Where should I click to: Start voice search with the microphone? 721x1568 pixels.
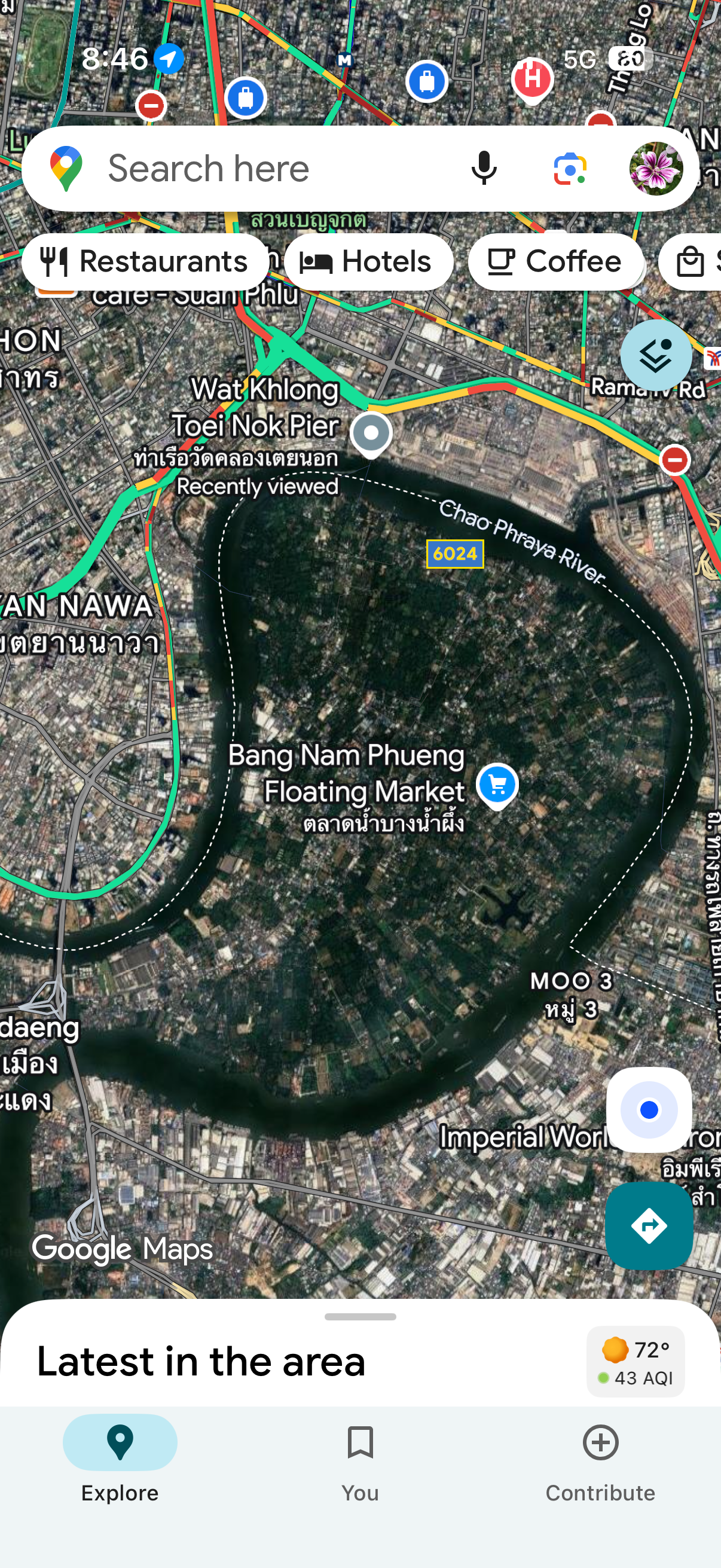point(484,169)
